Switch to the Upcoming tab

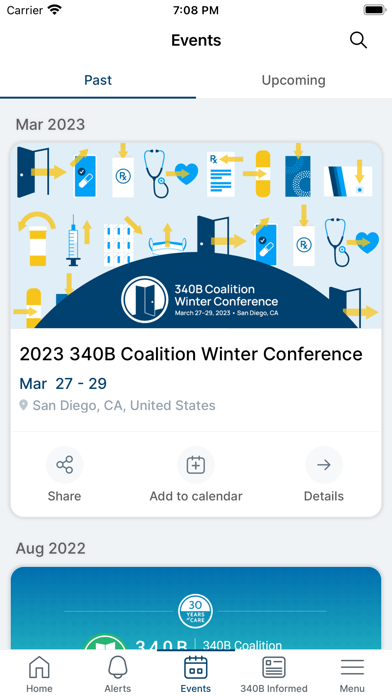pos(293,80)
